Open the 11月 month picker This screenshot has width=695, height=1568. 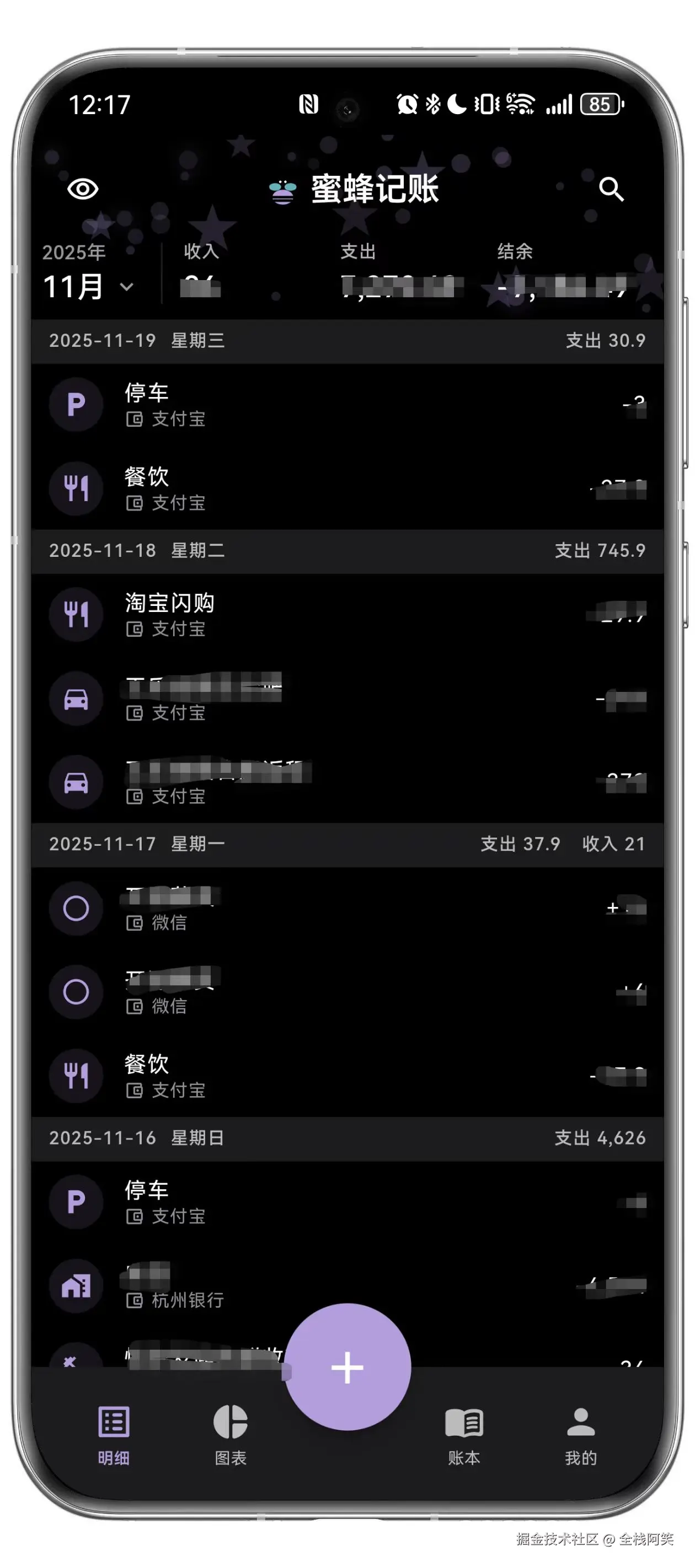point(88,286)
